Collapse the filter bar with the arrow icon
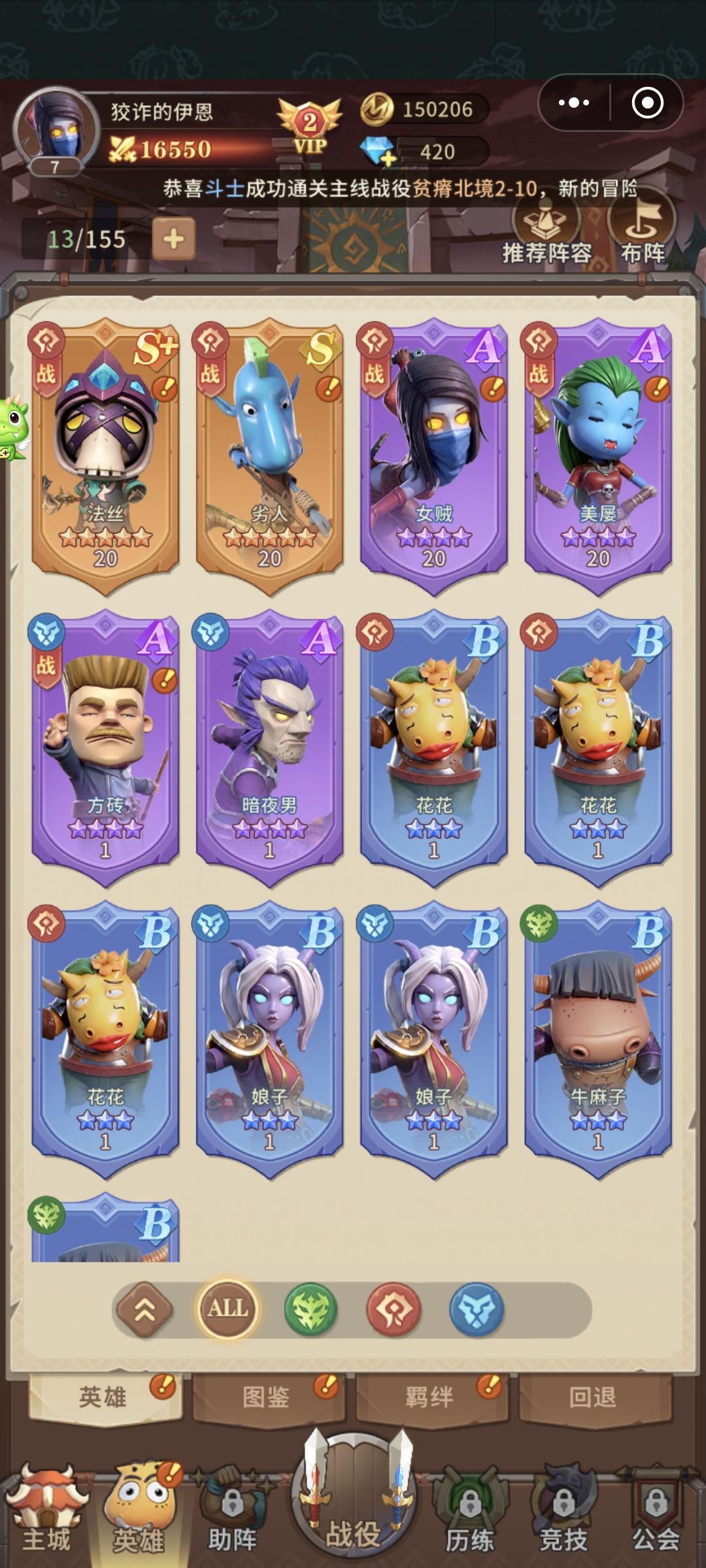The width and height of the screenshot is (706, 1568). (x=144, y=1310)
